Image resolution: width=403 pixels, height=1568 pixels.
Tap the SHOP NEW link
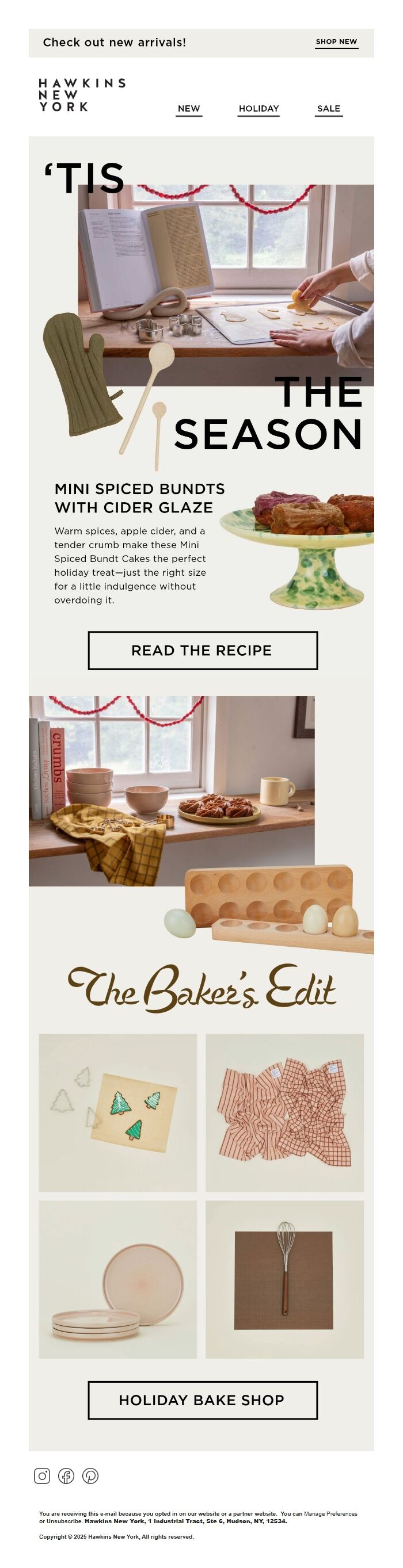click(x=336, y=42)
